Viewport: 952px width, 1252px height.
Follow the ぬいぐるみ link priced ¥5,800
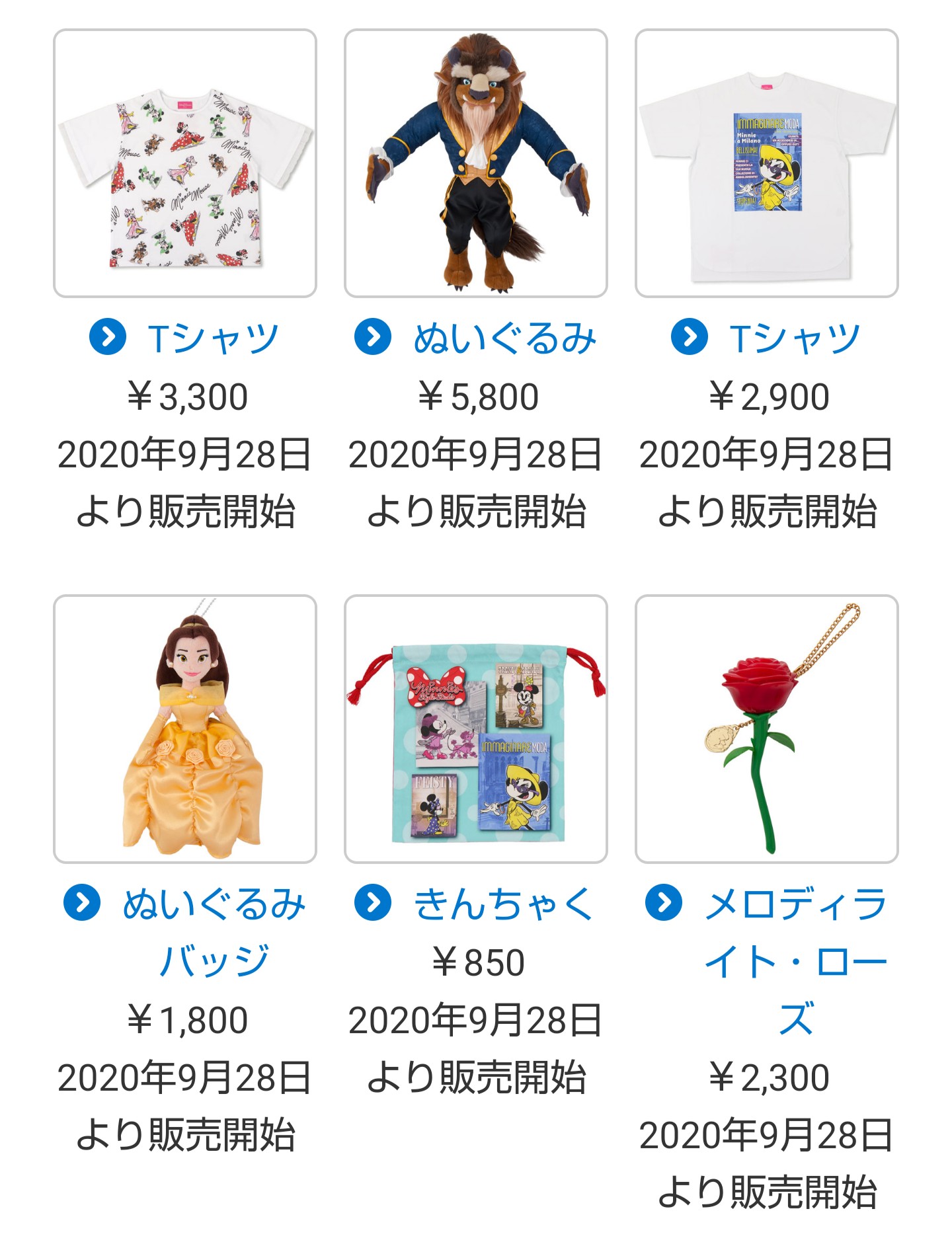504,338
